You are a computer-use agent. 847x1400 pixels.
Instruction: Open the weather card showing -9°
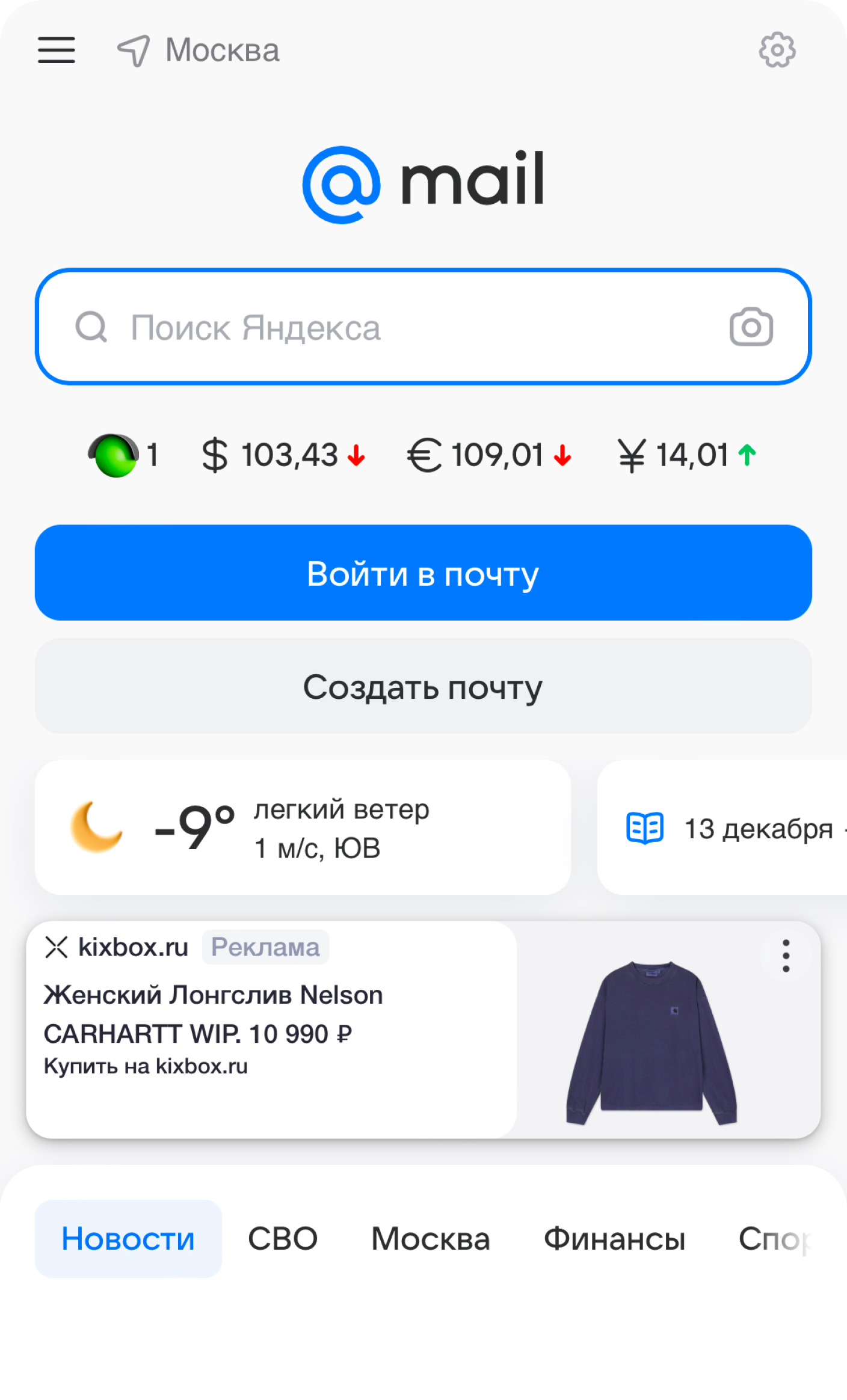303,827
